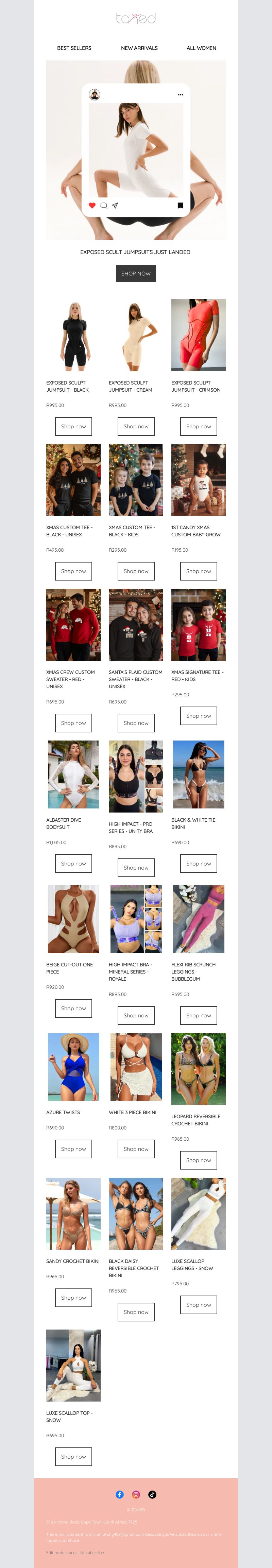Tap the Unsubscribe link
Viewport: 272px width, 1568px height.
click(92, 1552)
